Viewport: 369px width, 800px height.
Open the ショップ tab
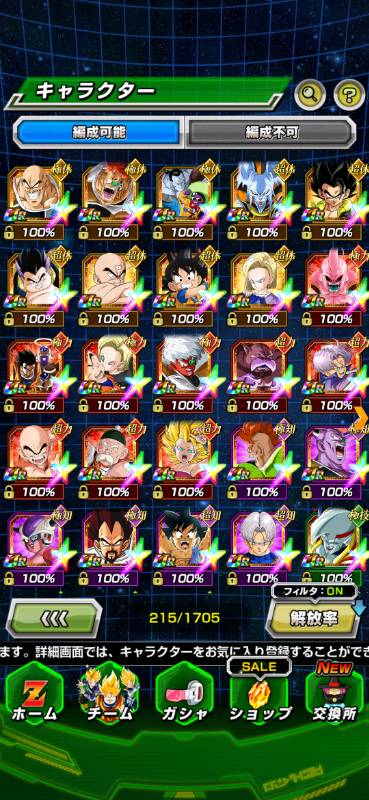click(x=260, y=696)
